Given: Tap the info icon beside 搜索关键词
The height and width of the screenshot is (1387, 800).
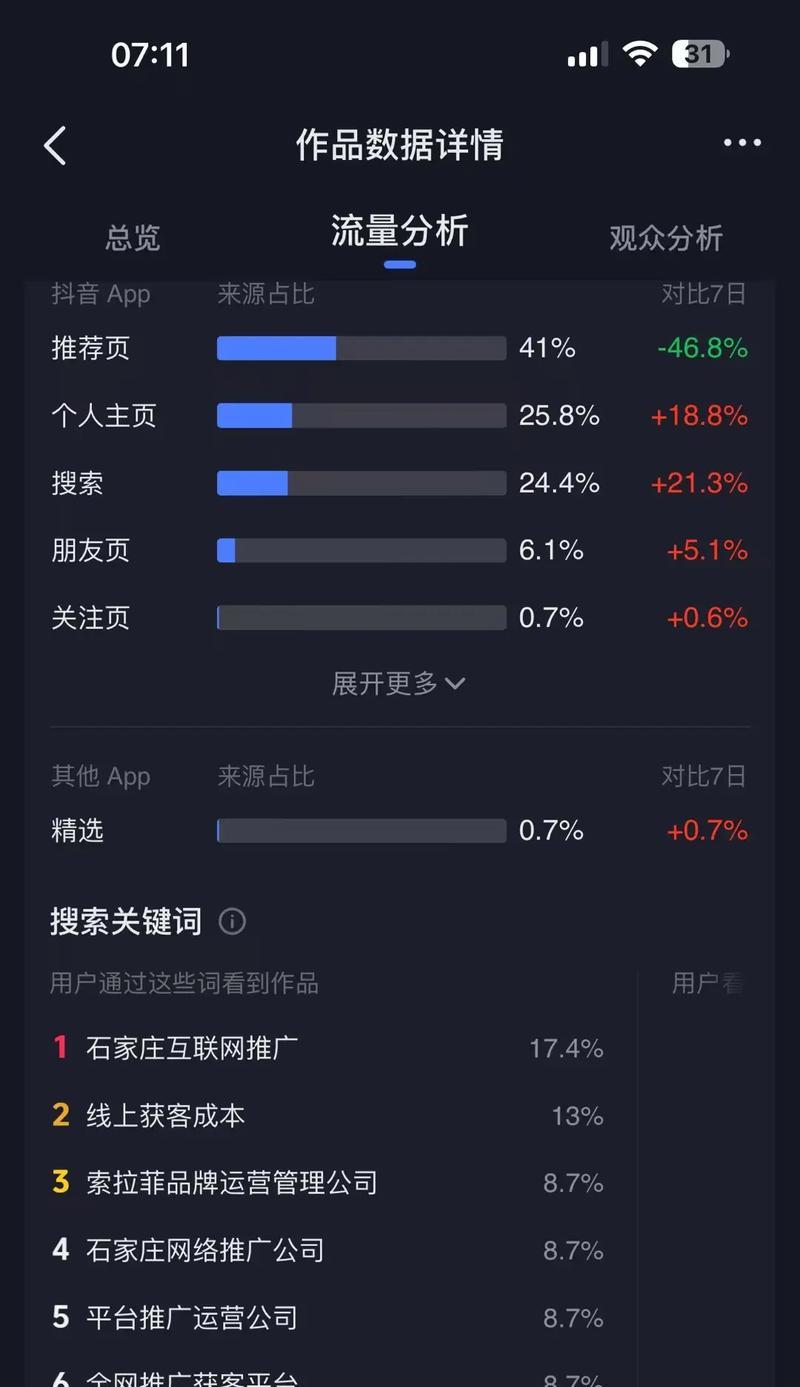Looking at the screenshot, I should pyautogui.click(x=232, y=921).
